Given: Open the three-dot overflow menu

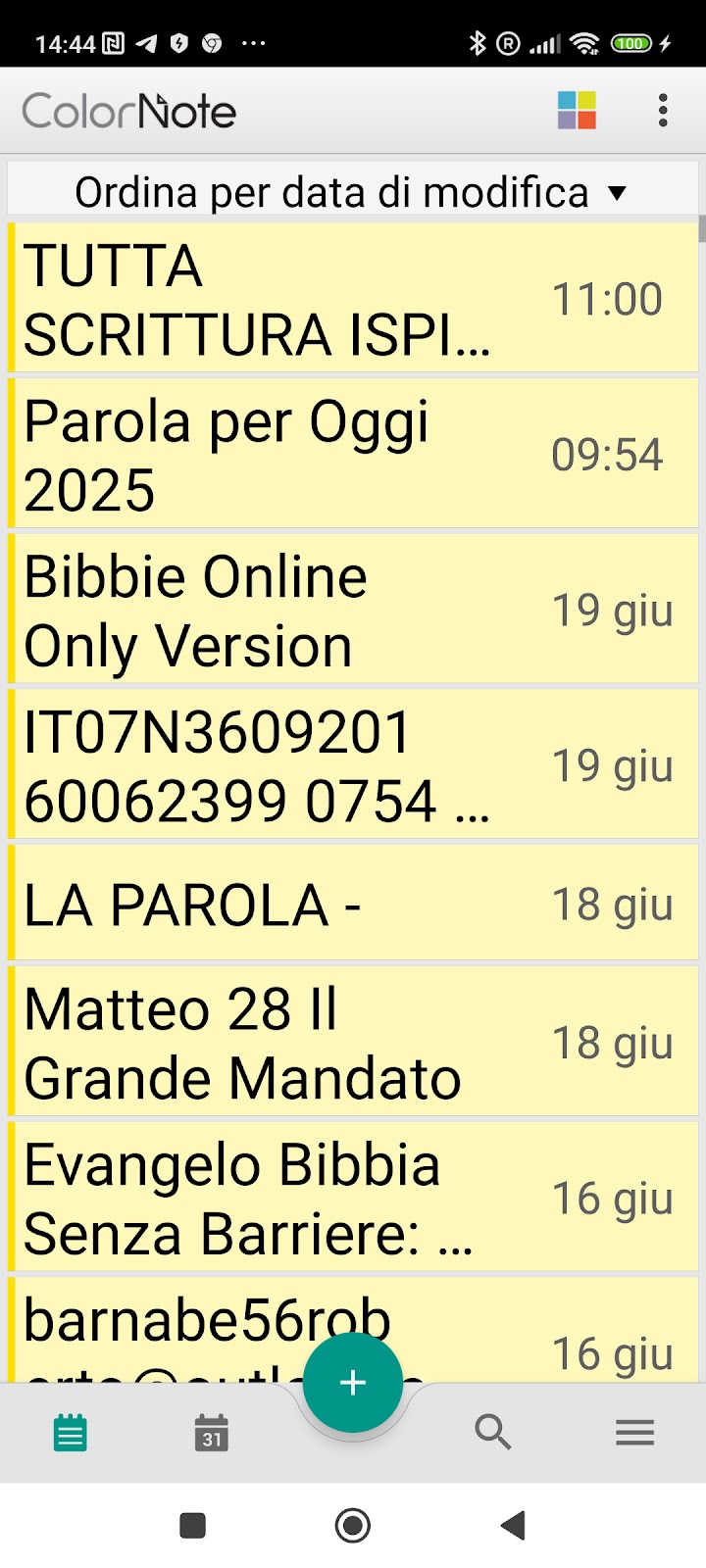Looking at the screenshot, I should pyautogui.click(x=663, y=111).
